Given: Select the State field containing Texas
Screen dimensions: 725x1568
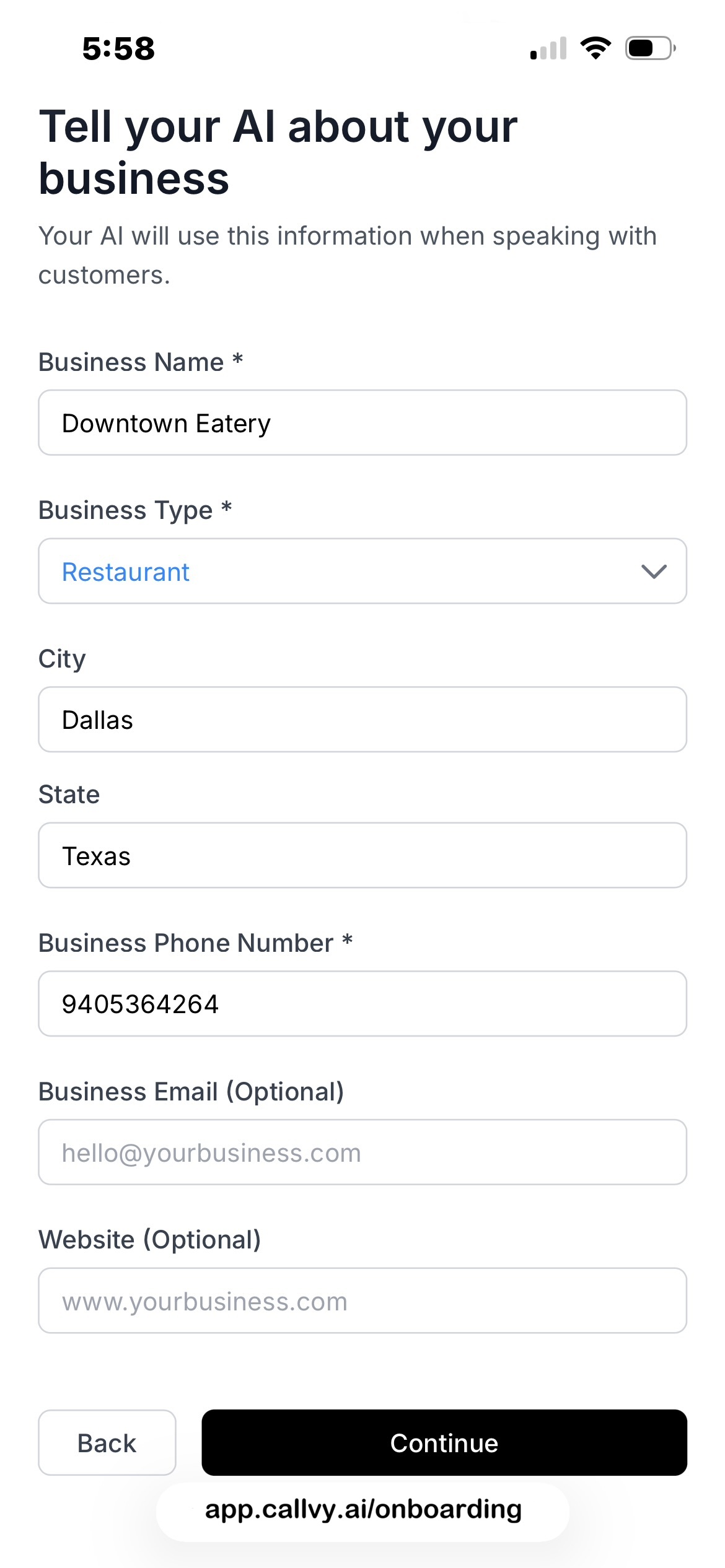Looking at the screenshot, I should (x=362, y=855).
